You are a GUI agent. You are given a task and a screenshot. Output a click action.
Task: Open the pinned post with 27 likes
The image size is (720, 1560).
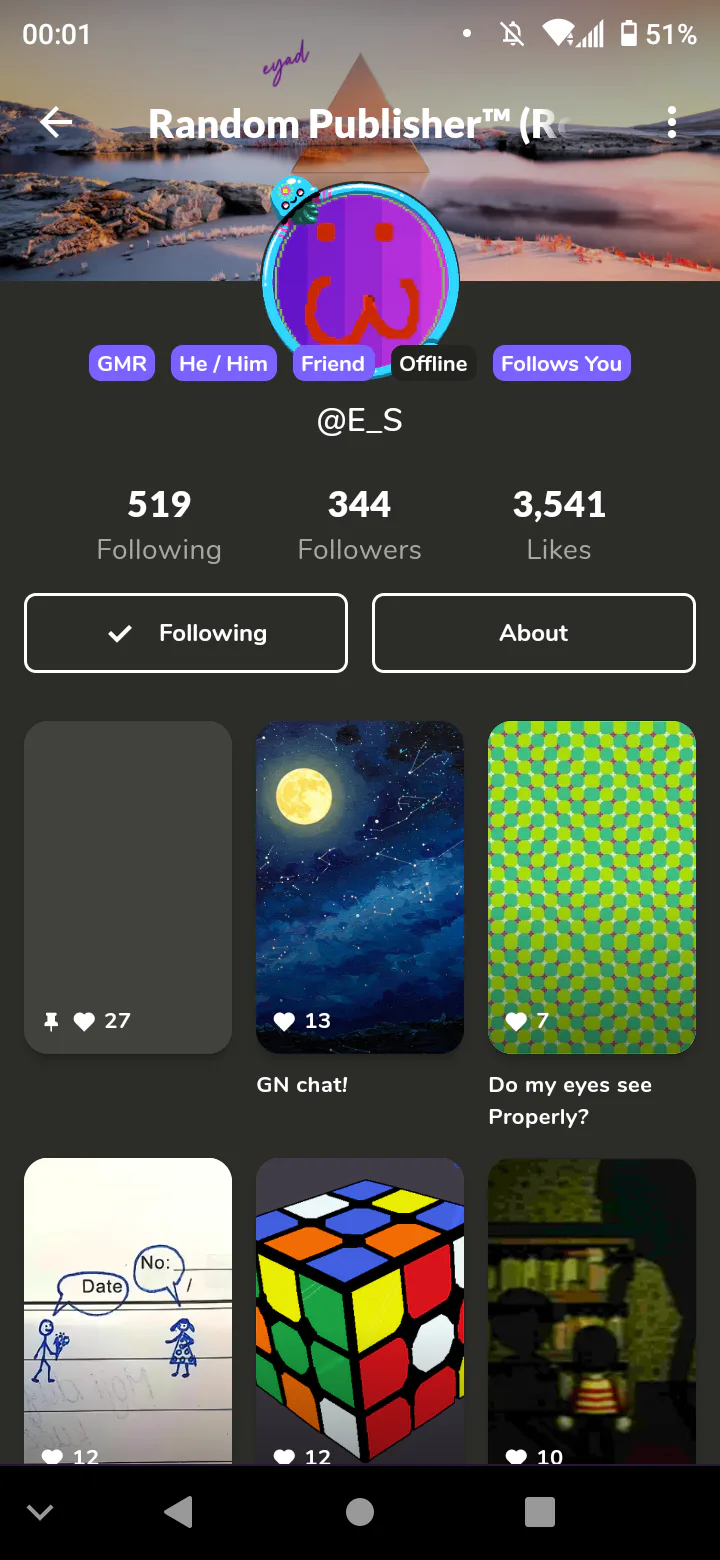click(x=128, y=887)
